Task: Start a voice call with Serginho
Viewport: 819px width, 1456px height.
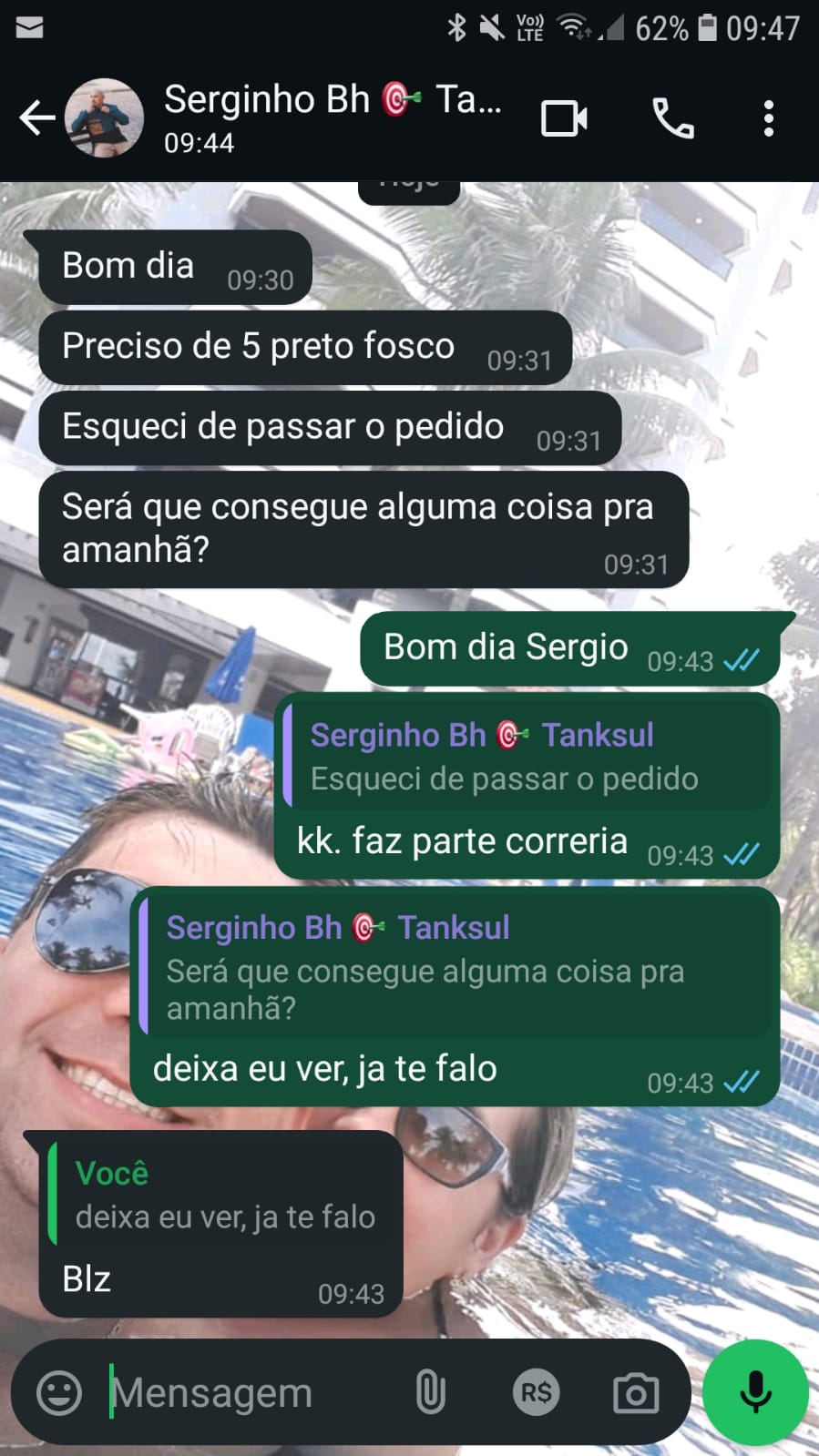Action: (673, 119)
